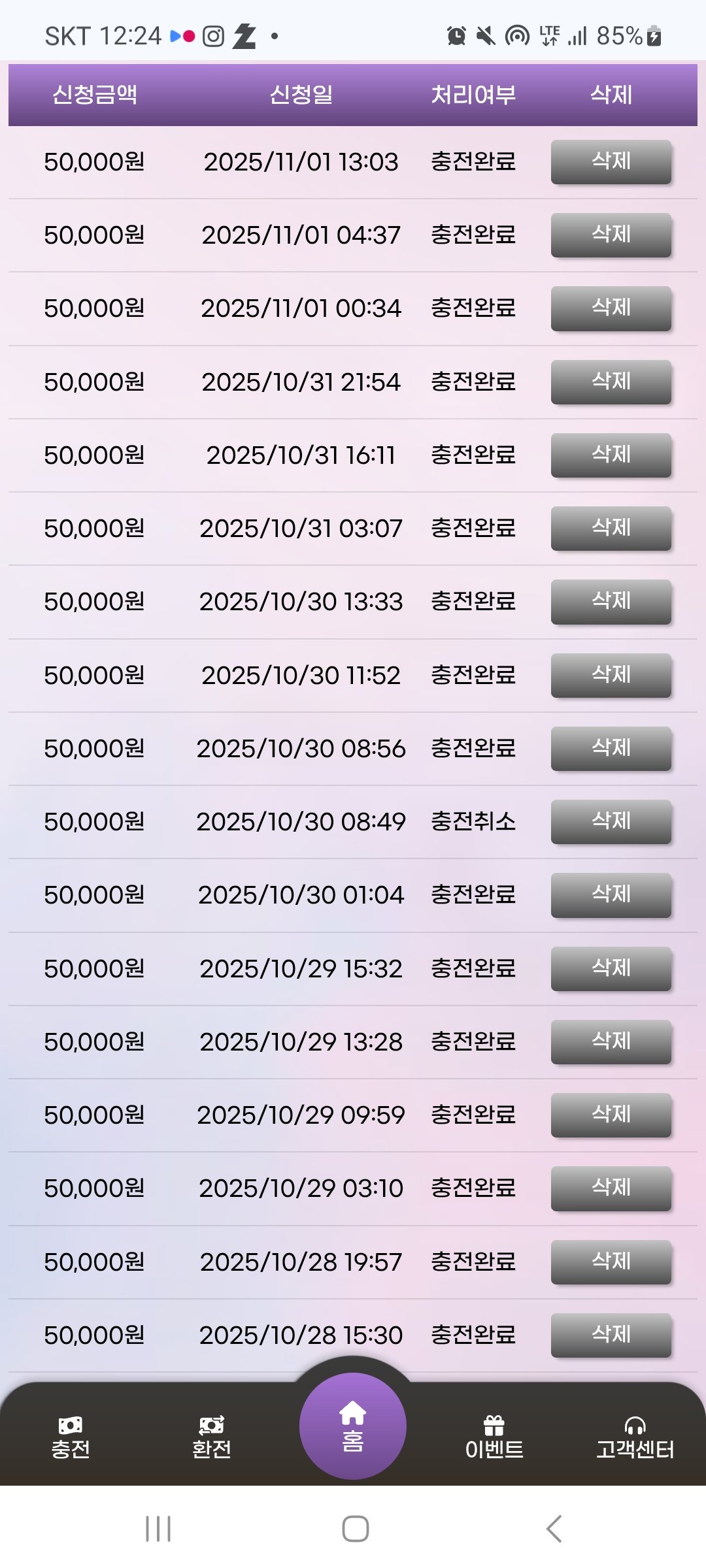Switch to the 환전 tab

tap(211, 1437)
